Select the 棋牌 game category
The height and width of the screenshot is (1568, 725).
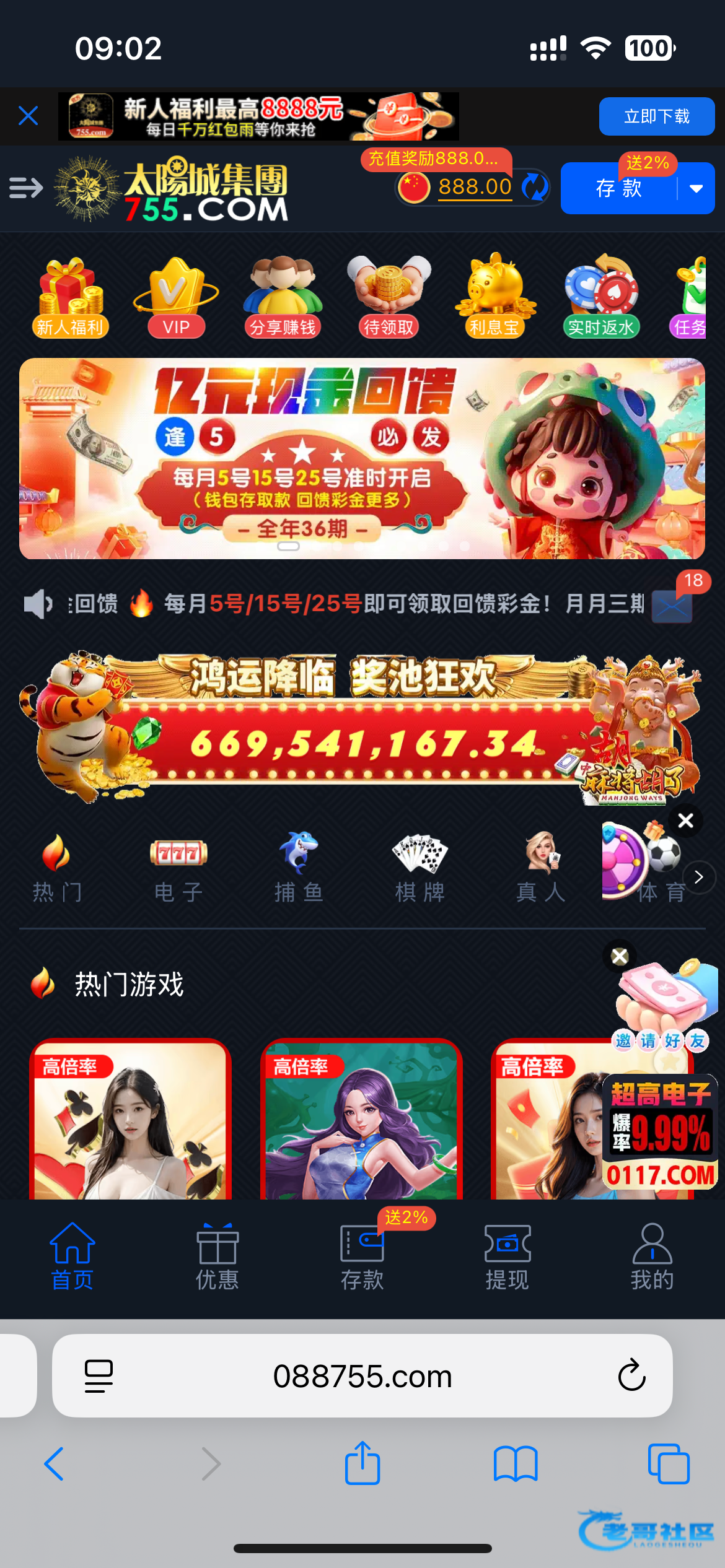[x=420, y=867]
